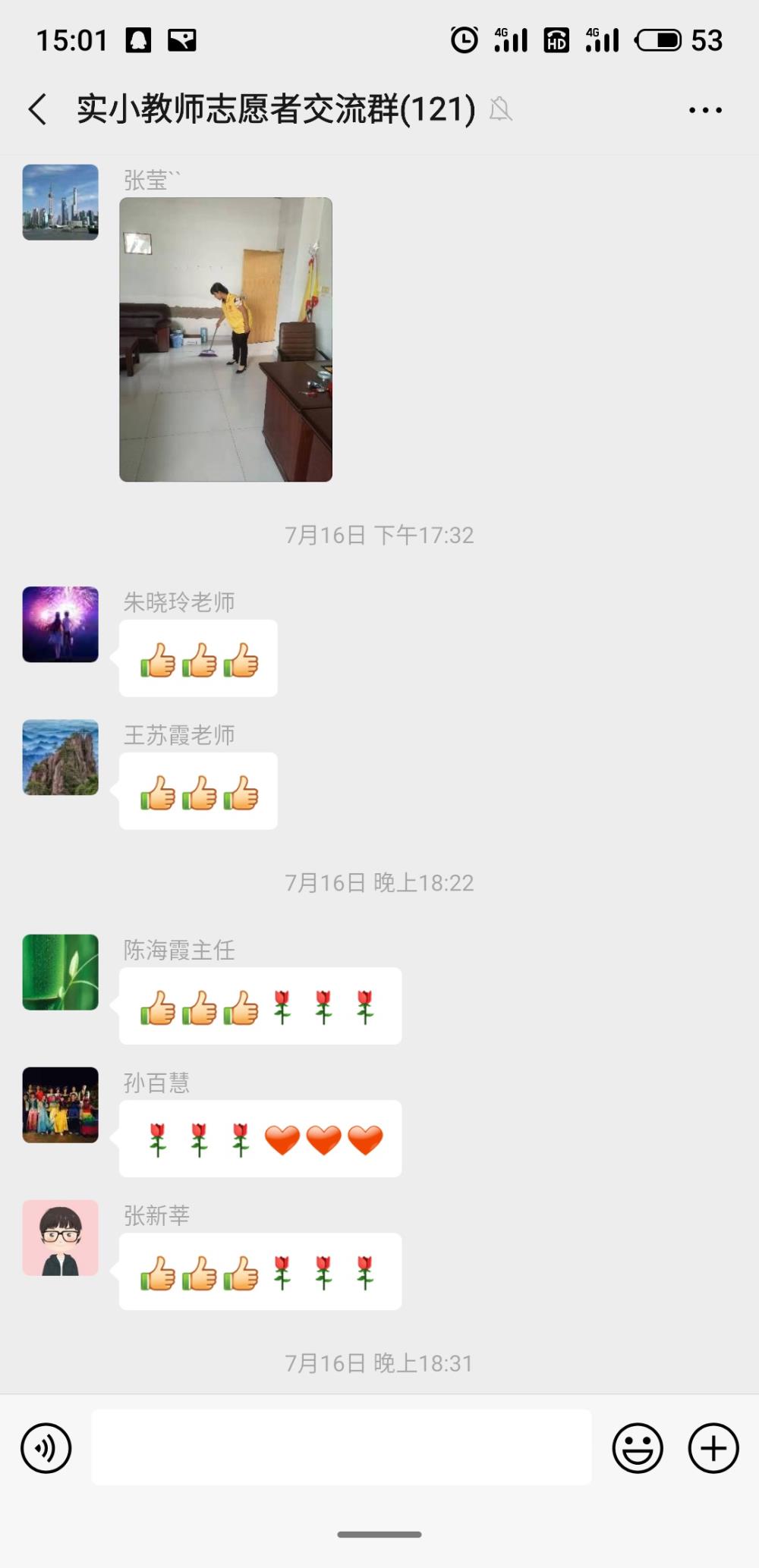The image size is (759, 1568).
Task: Tap 陈海霞主任's avatar
Action: tap(61, 972)
